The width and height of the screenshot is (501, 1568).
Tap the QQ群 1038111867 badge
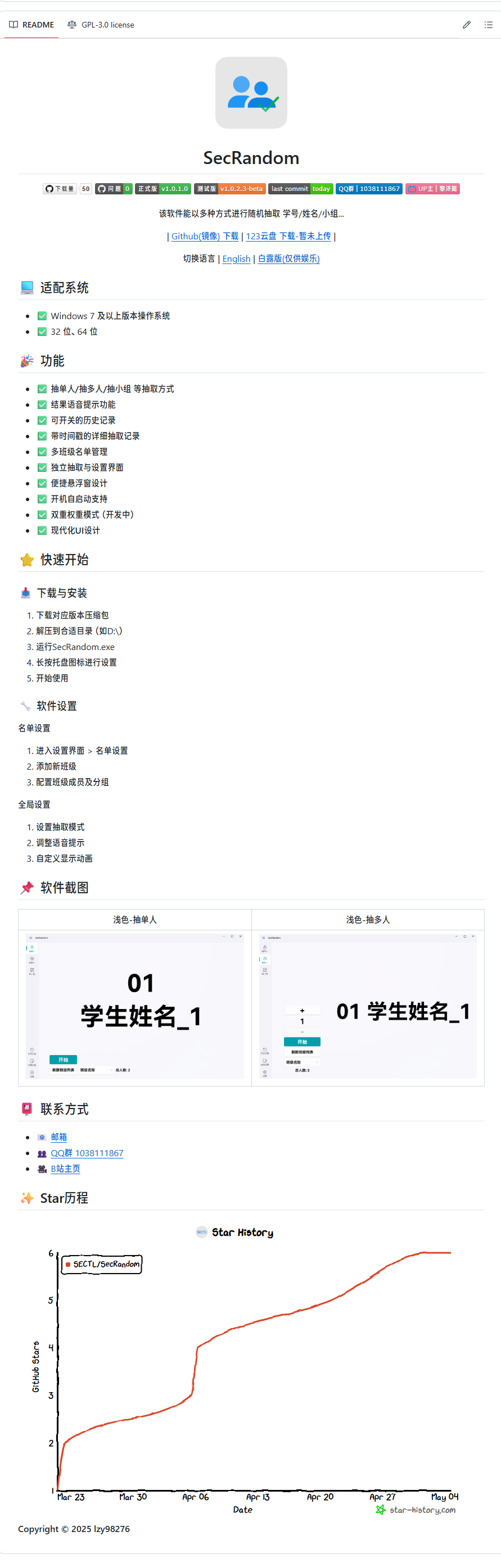click(369, 189)
